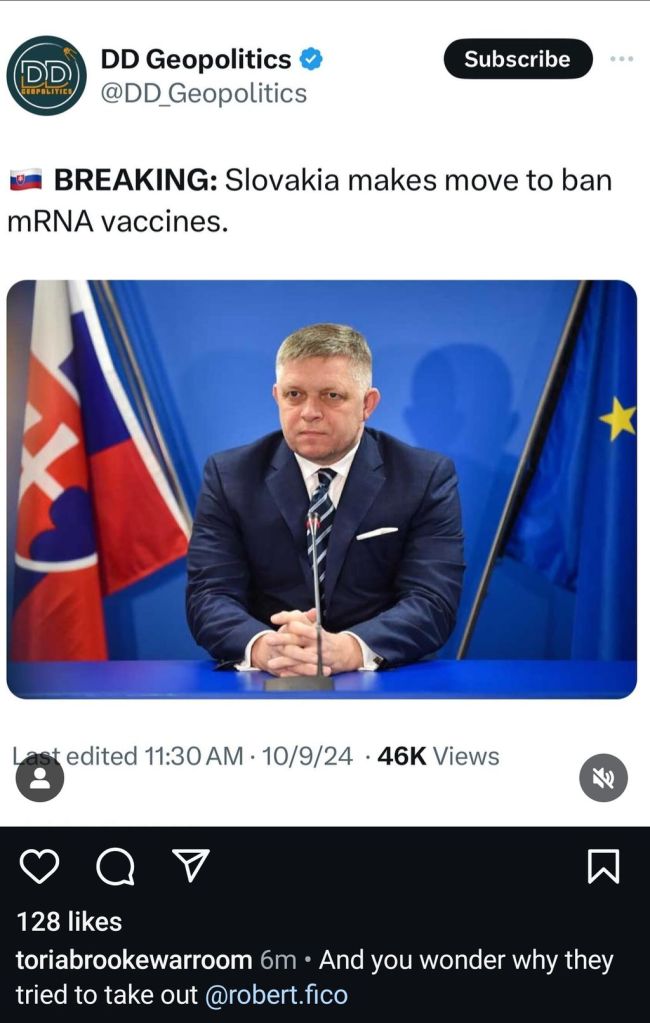Unmute the video sound
The width and height of the screenshot is (650, 1023).
603,778
